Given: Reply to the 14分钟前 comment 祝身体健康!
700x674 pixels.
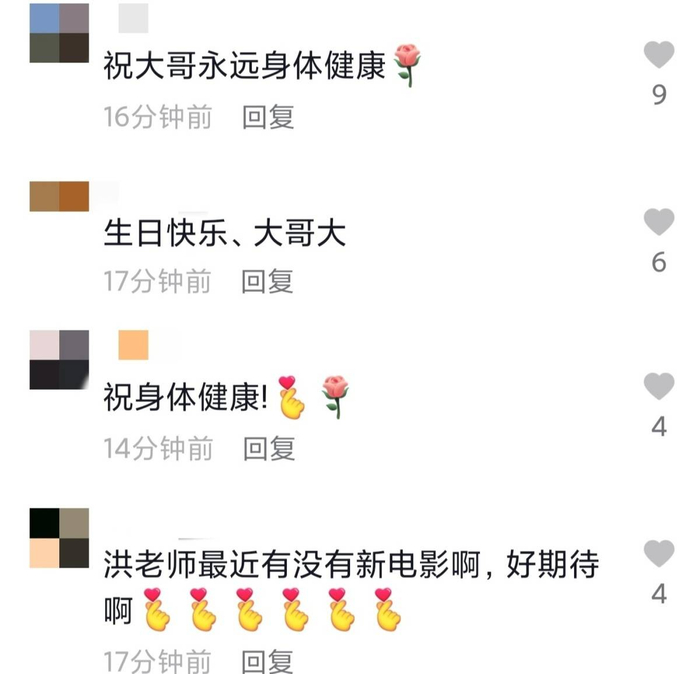Looking at the screenshot, I should [268, 448].
